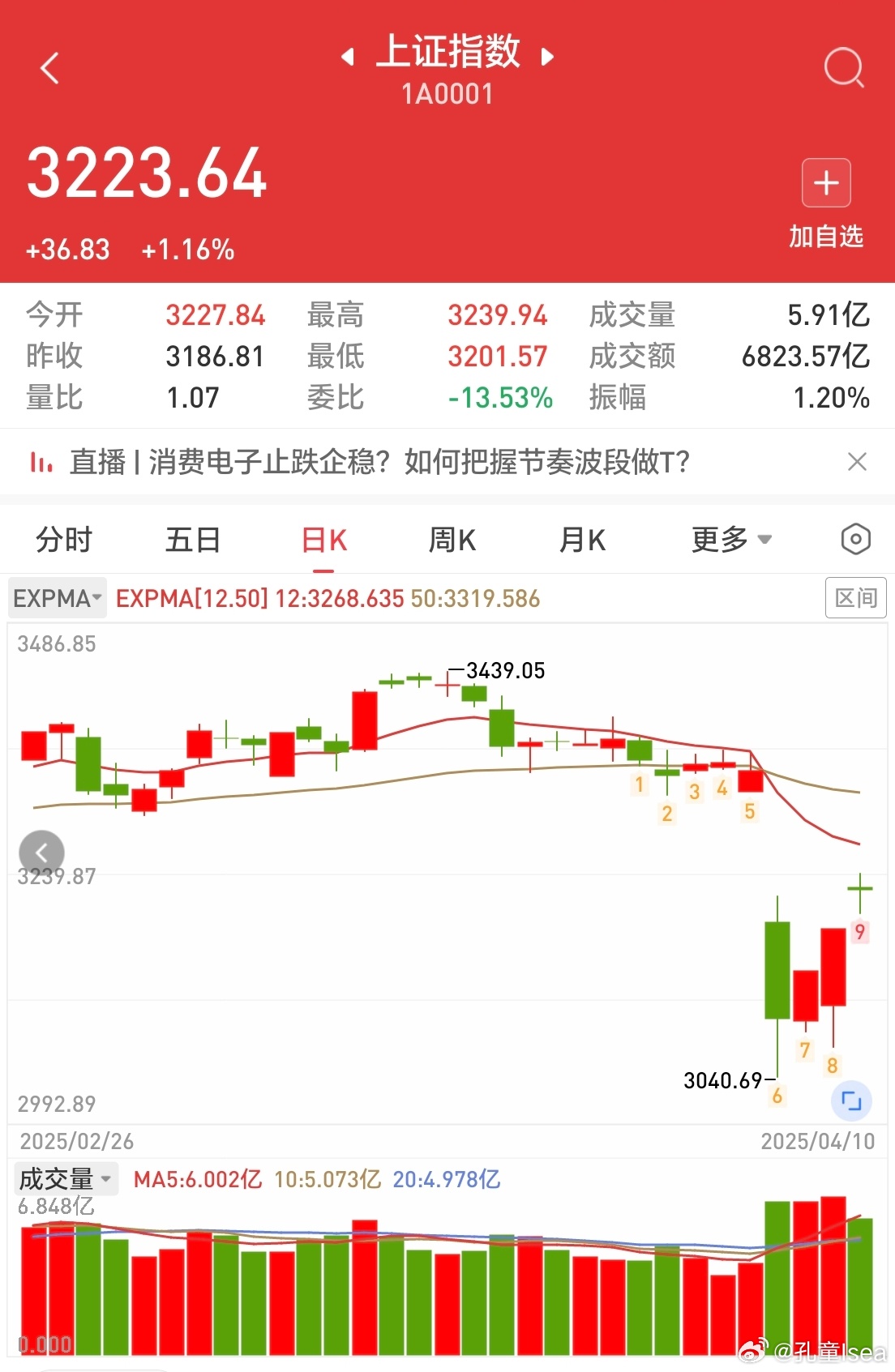Tap the round left-arrow button on chart
Screen dimensions: 895x1372
click(x=41, y=853)
